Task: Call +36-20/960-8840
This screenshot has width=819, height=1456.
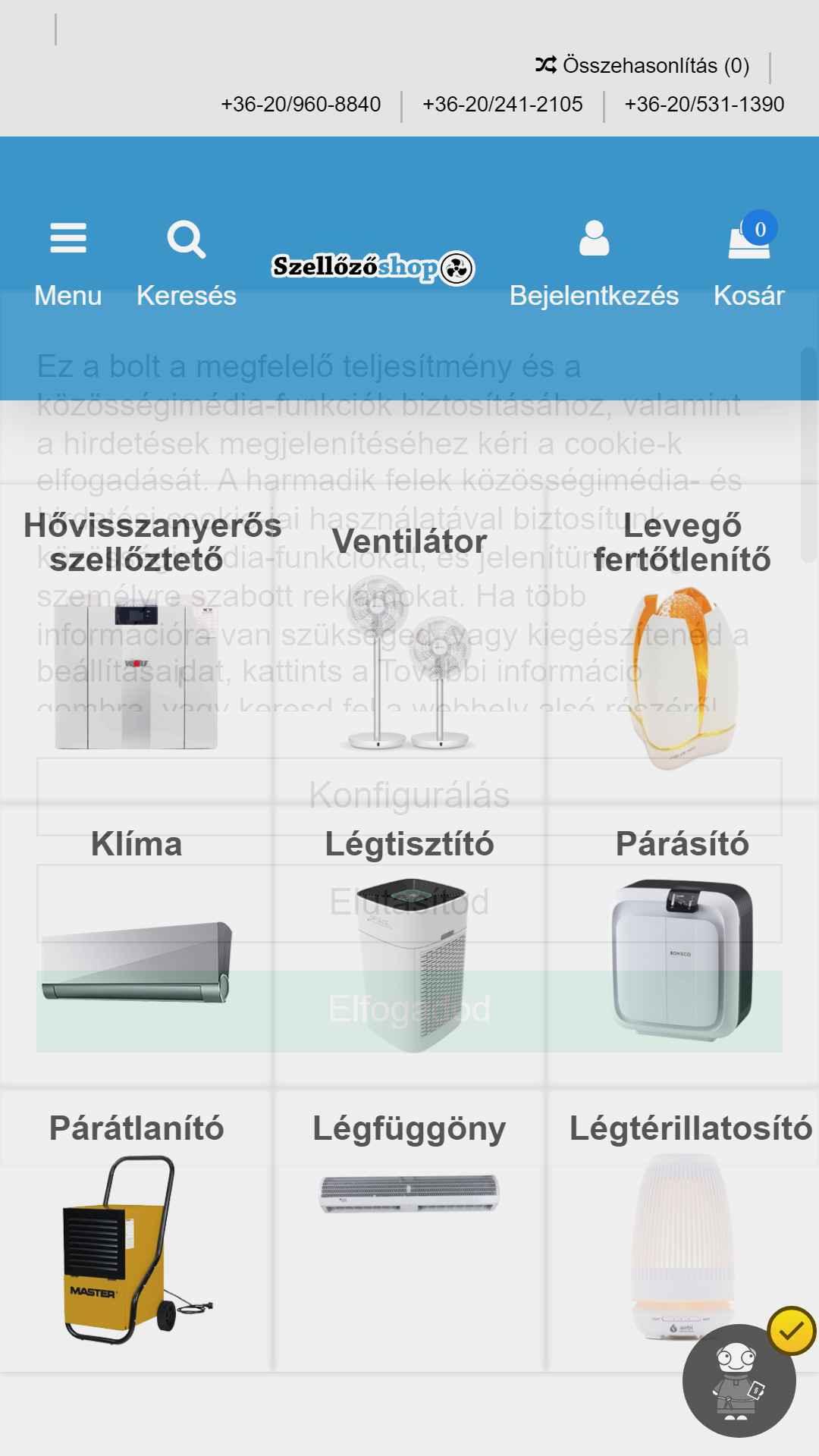Action: (x=301, y=105)
